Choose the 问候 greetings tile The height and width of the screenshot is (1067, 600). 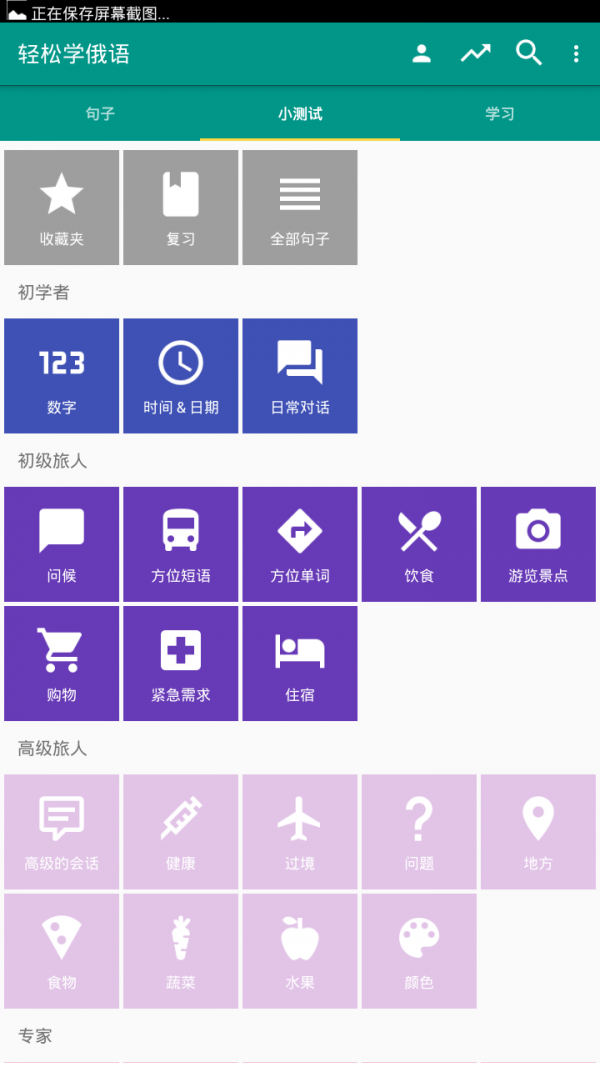(62, 544)
